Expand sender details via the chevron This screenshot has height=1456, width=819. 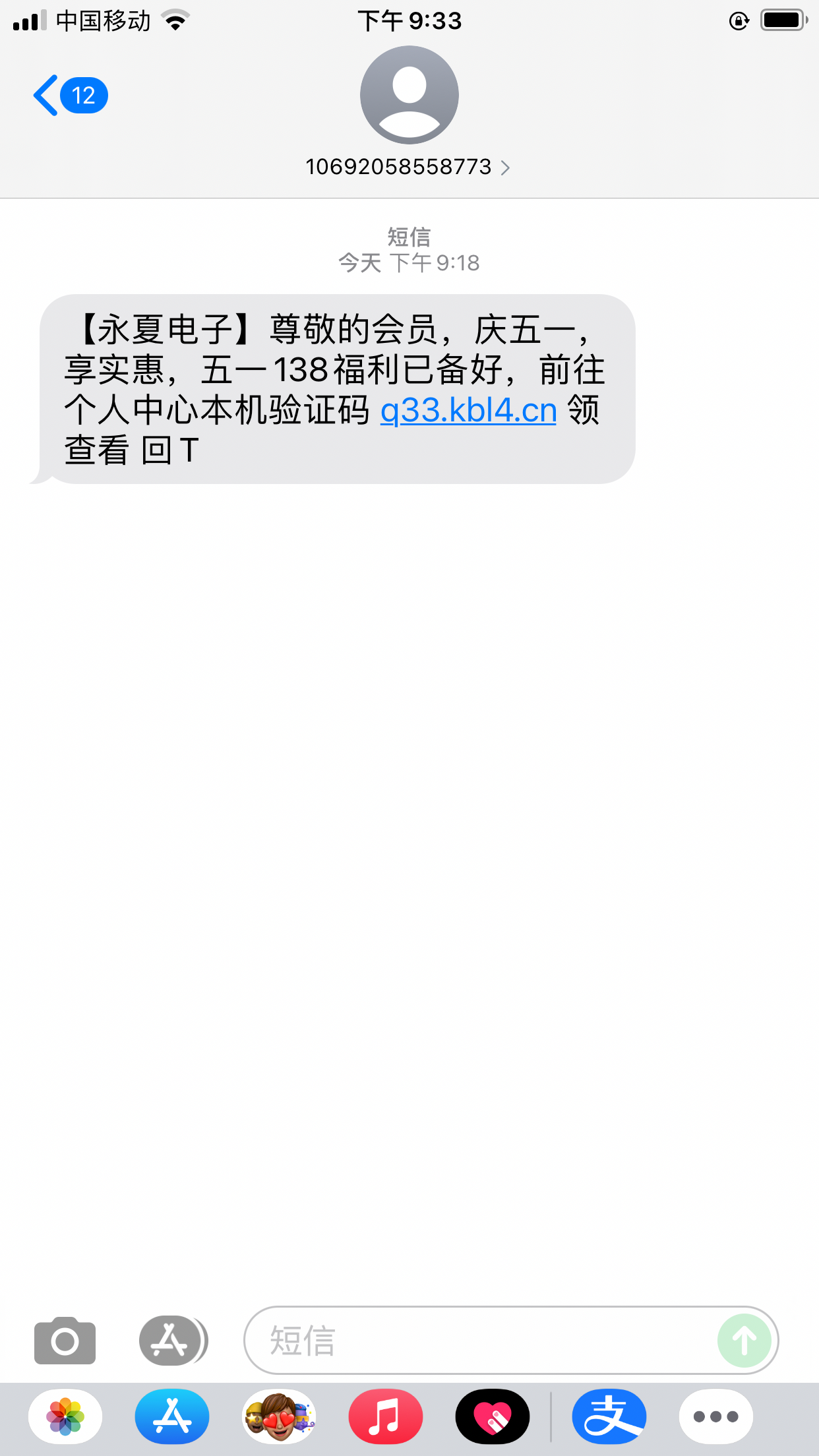pyautogui.click(x=506, y=167)
